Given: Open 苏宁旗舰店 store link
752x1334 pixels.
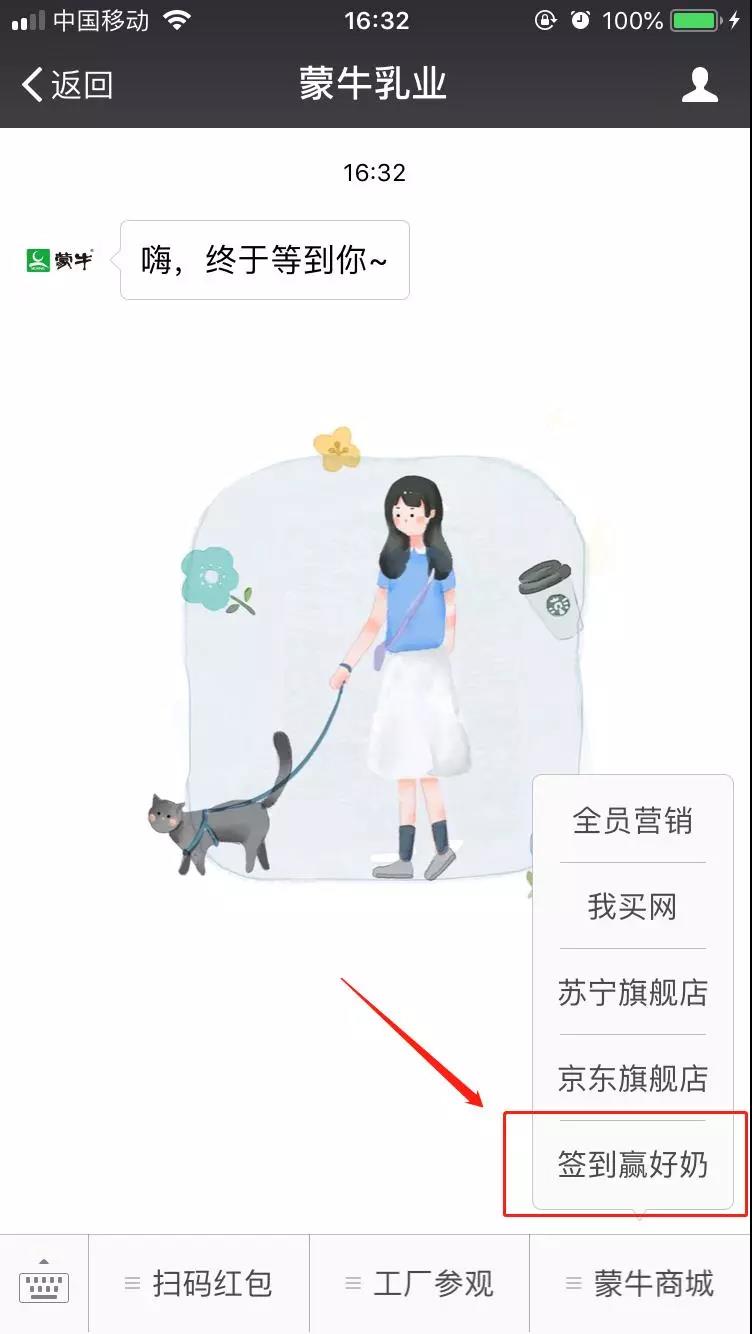Looking at the screenshot, I should [x=632, y=993].
